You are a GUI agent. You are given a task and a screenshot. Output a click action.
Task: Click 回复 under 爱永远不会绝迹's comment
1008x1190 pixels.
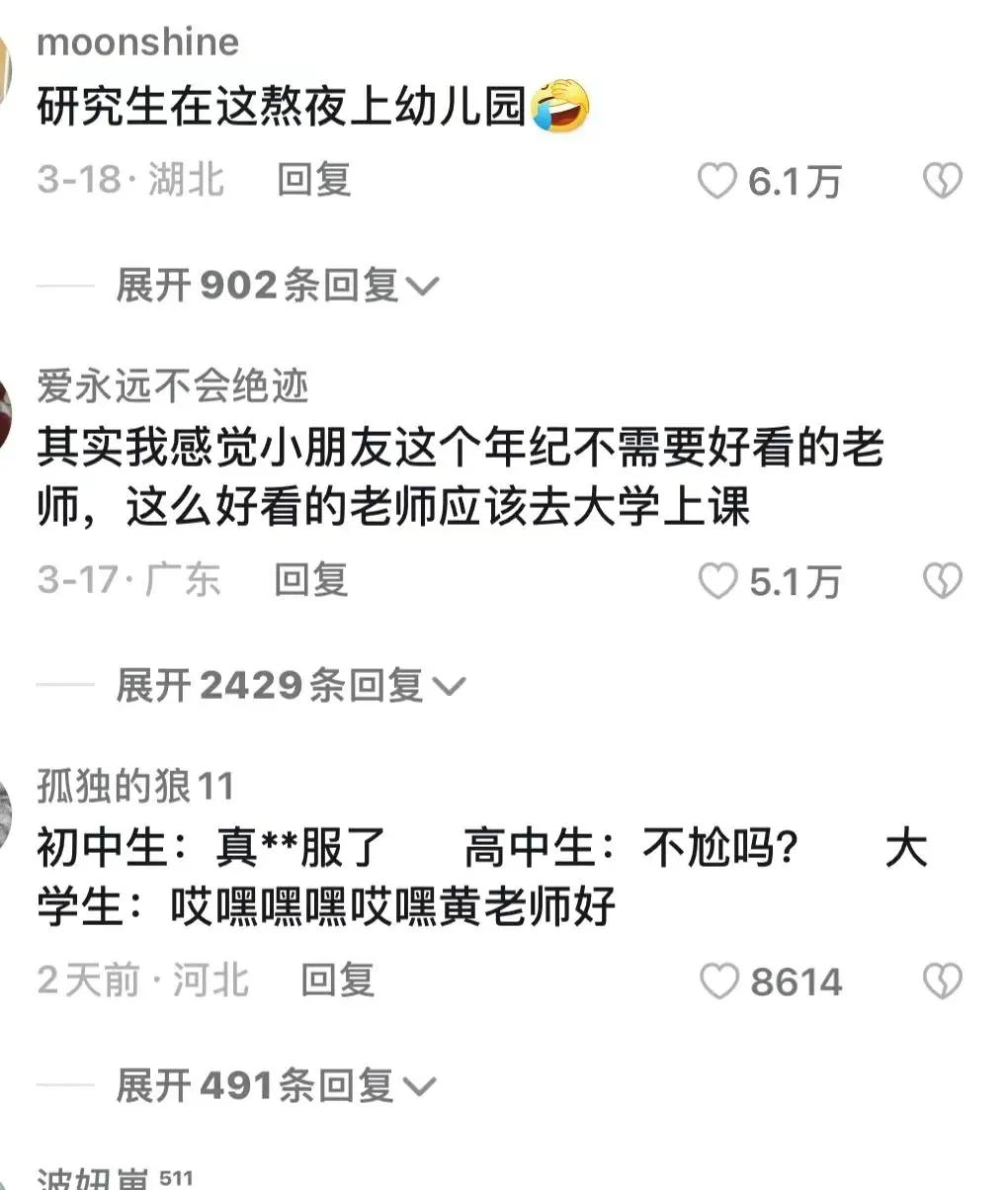point(311,583)
